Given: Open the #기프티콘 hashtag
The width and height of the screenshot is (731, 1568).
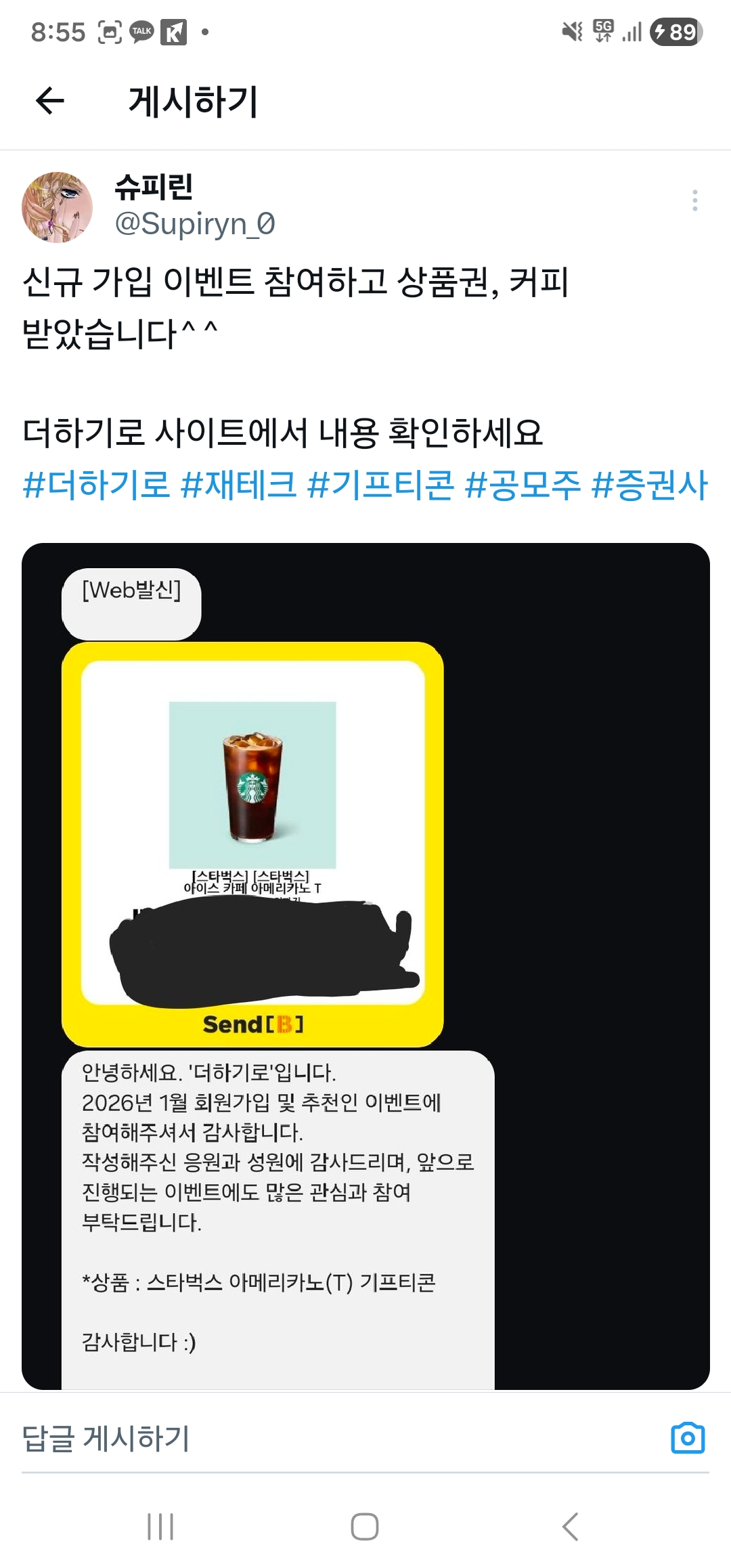Looking at the screenshot, I should click(x=380, y=485).
